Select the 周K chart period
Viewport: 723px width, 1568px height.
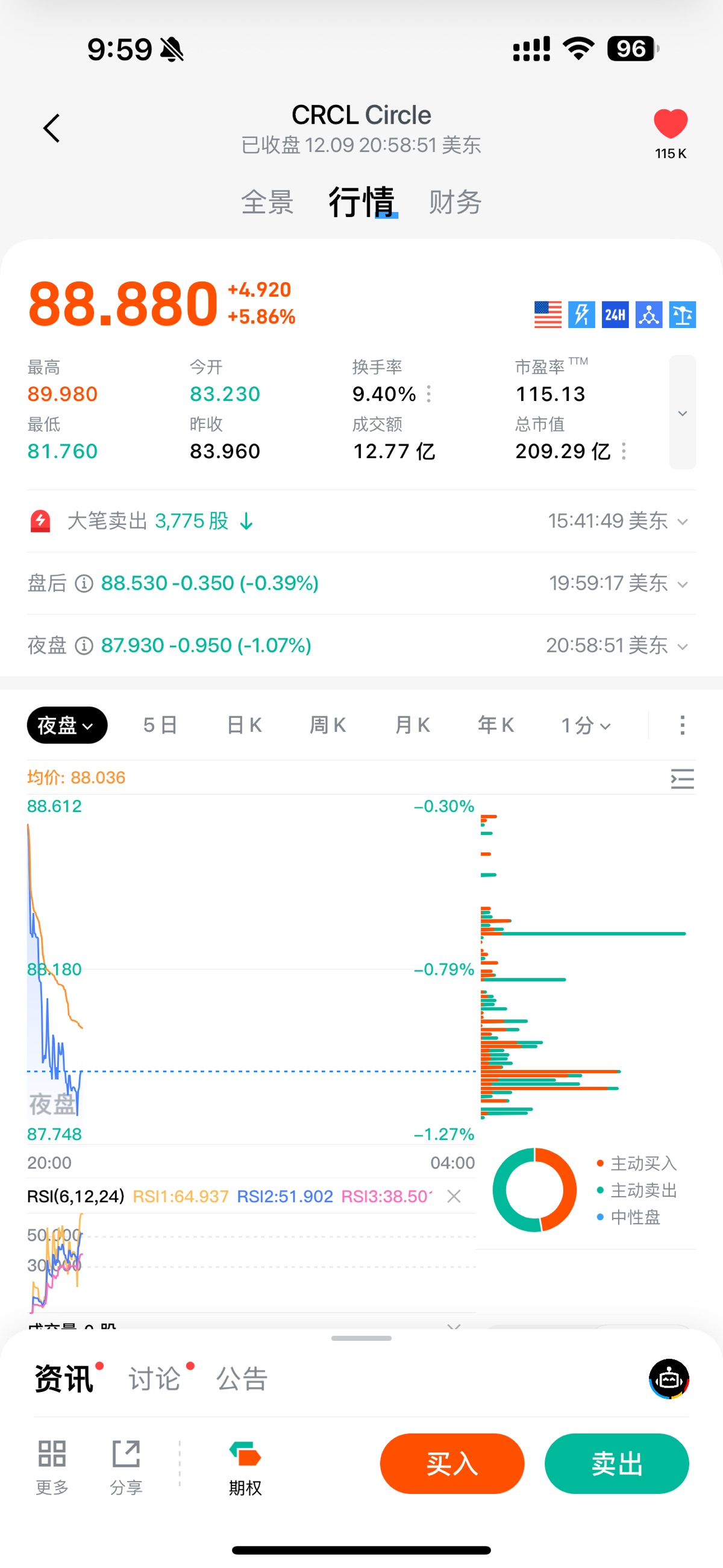click(328, 725)
